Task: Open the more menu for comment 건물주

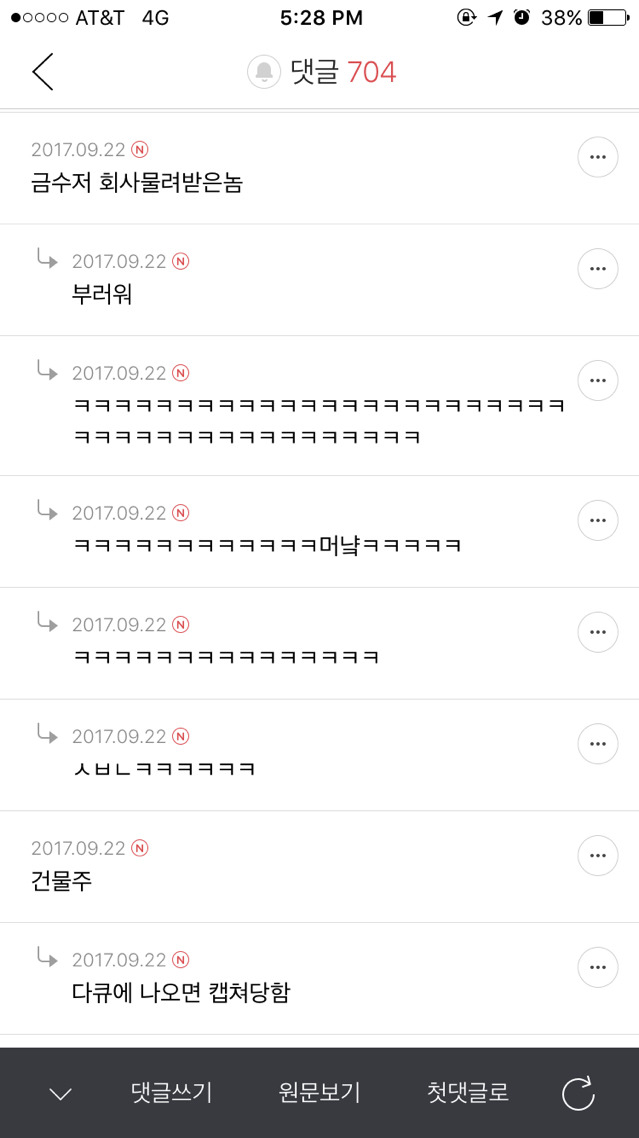Action: 598,856
